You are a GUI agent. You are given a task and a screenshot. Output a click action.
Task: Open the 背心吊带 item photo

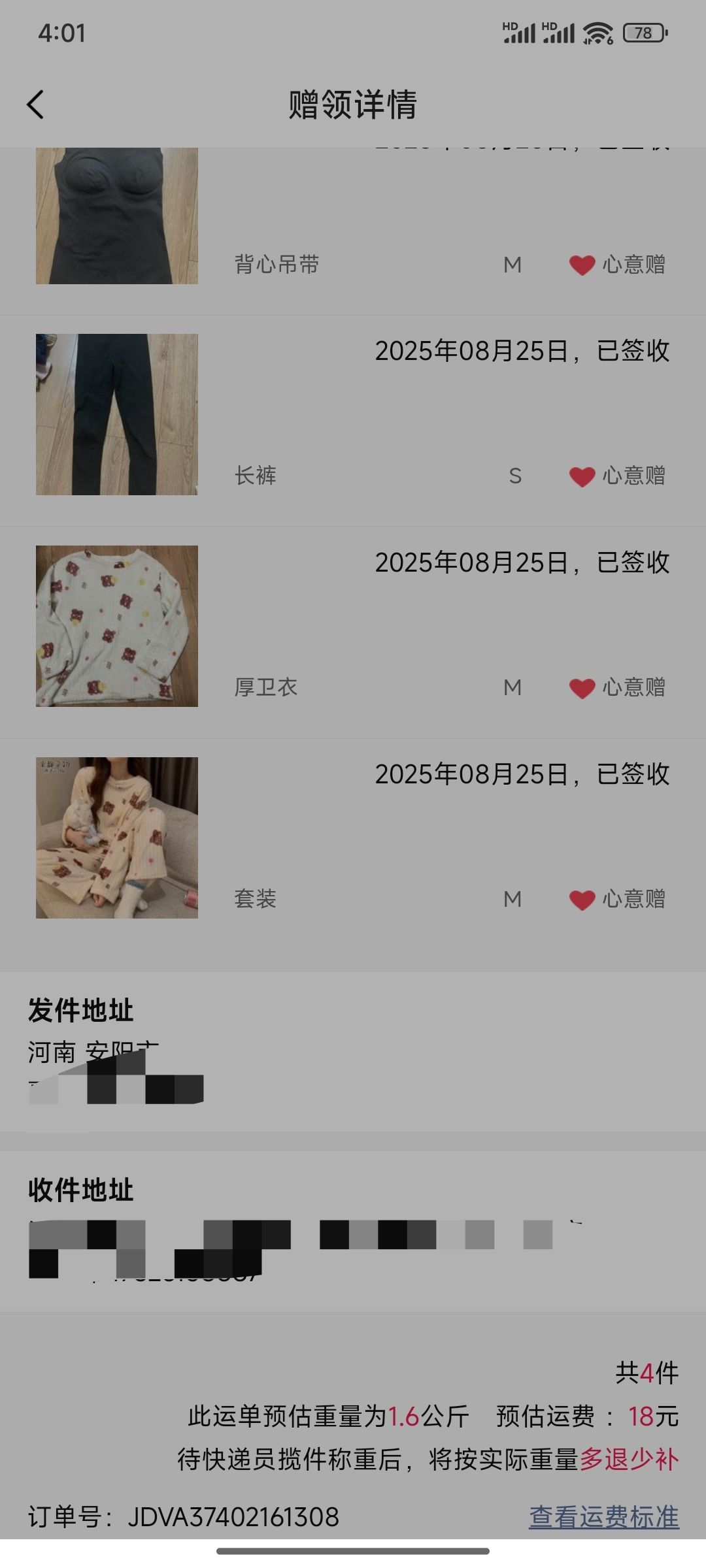point(116,216)
